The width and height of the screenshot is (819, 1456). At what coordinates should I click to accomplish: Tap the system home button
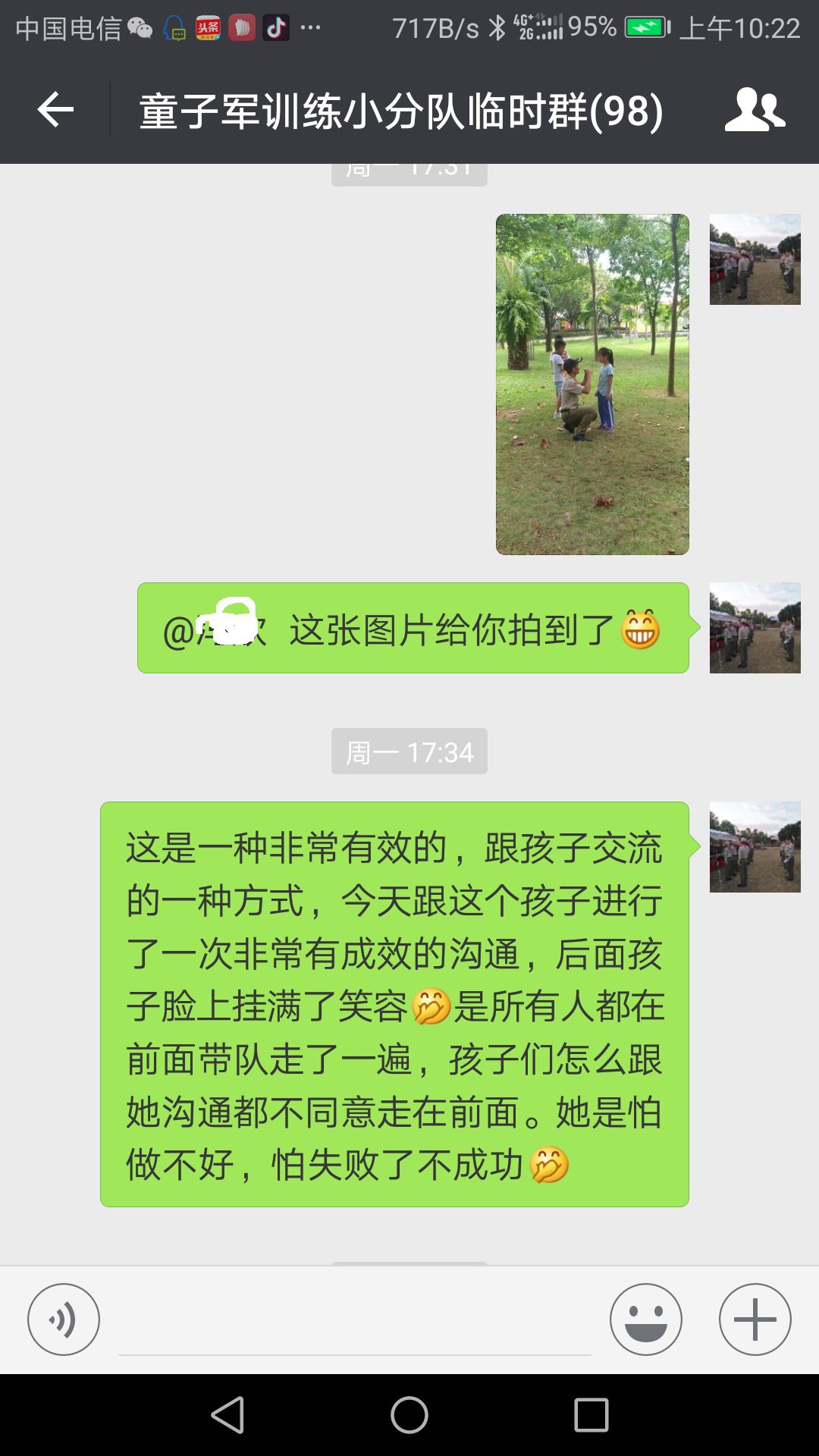click(409, 1415)
